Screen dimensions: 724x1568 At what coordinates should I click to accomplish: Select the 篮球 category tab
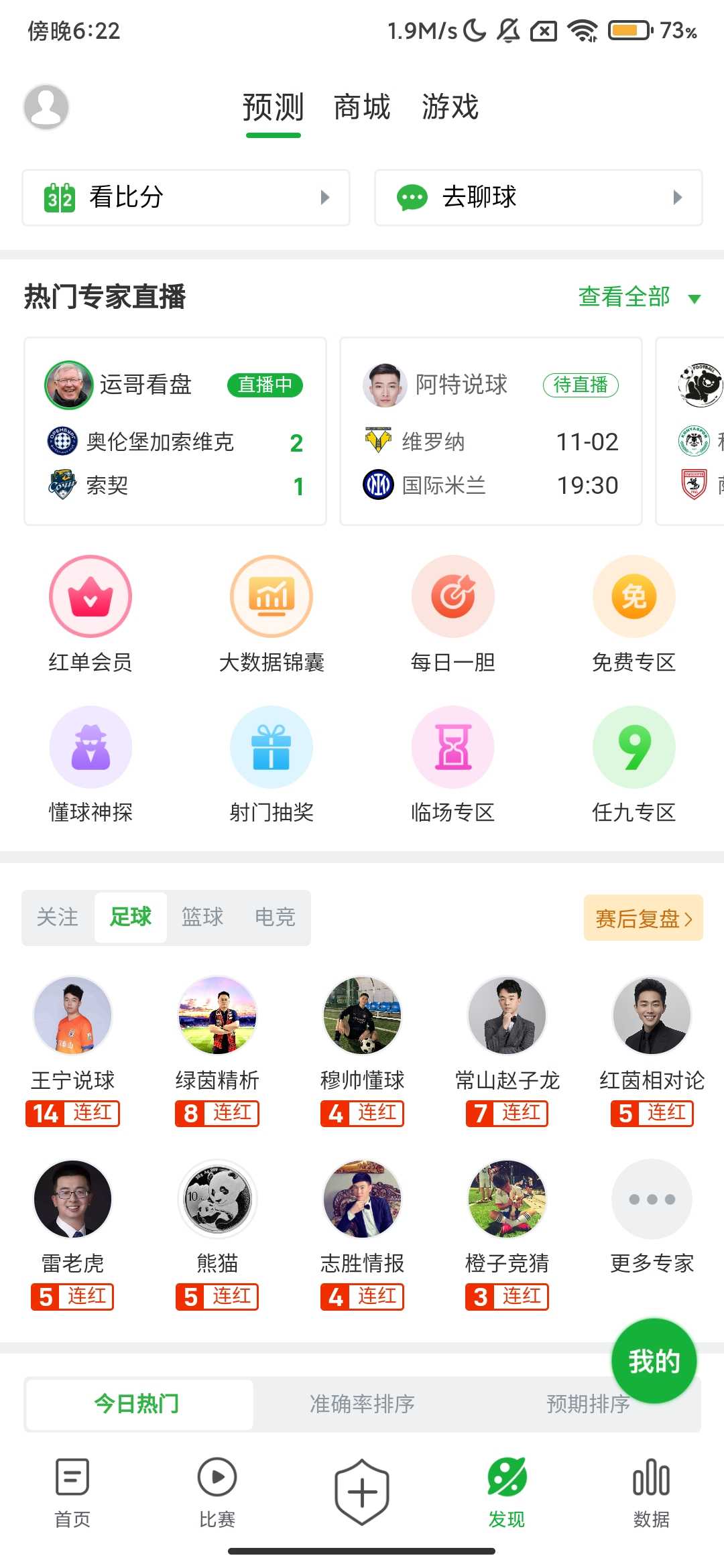point(202,917)
